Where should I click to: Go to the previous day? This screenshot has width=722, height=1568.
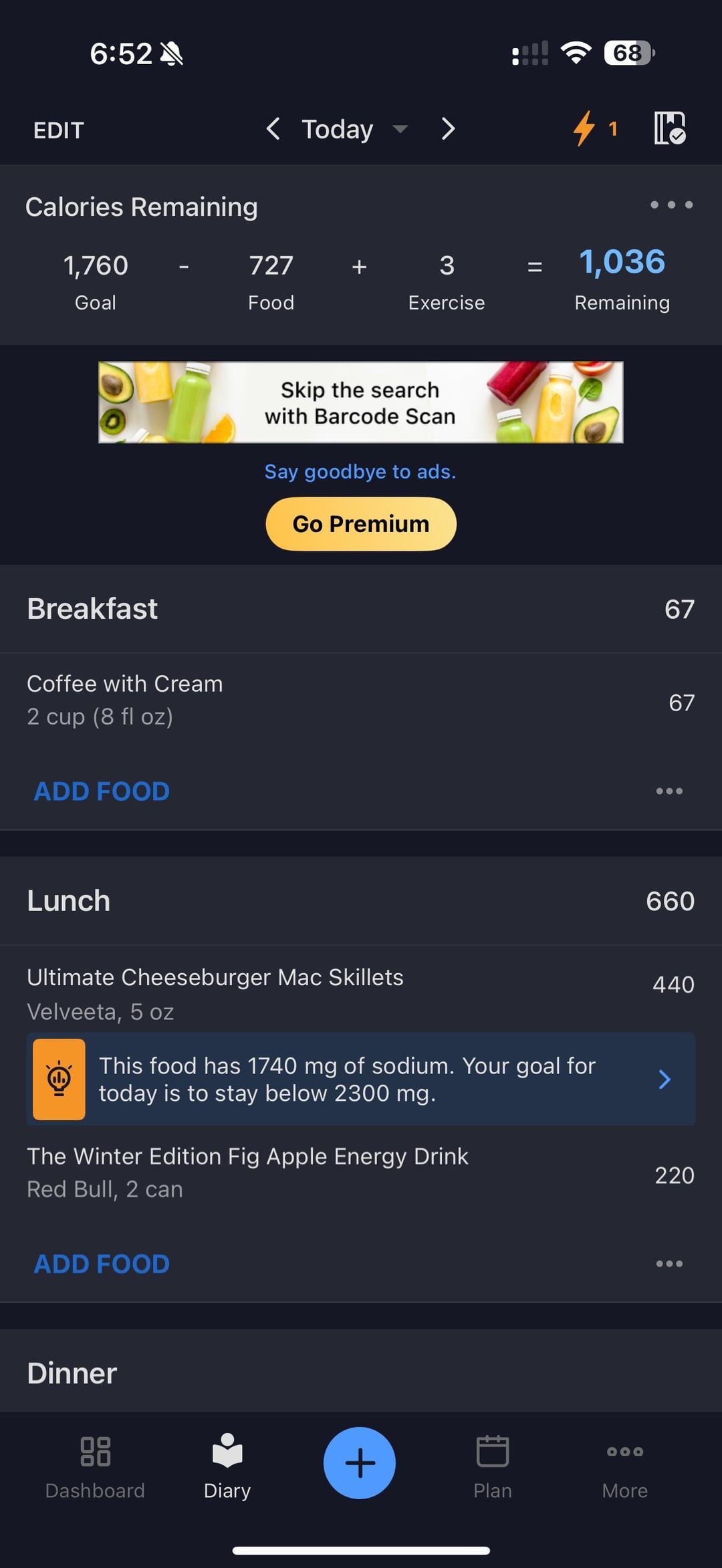(x=273, y=128)
